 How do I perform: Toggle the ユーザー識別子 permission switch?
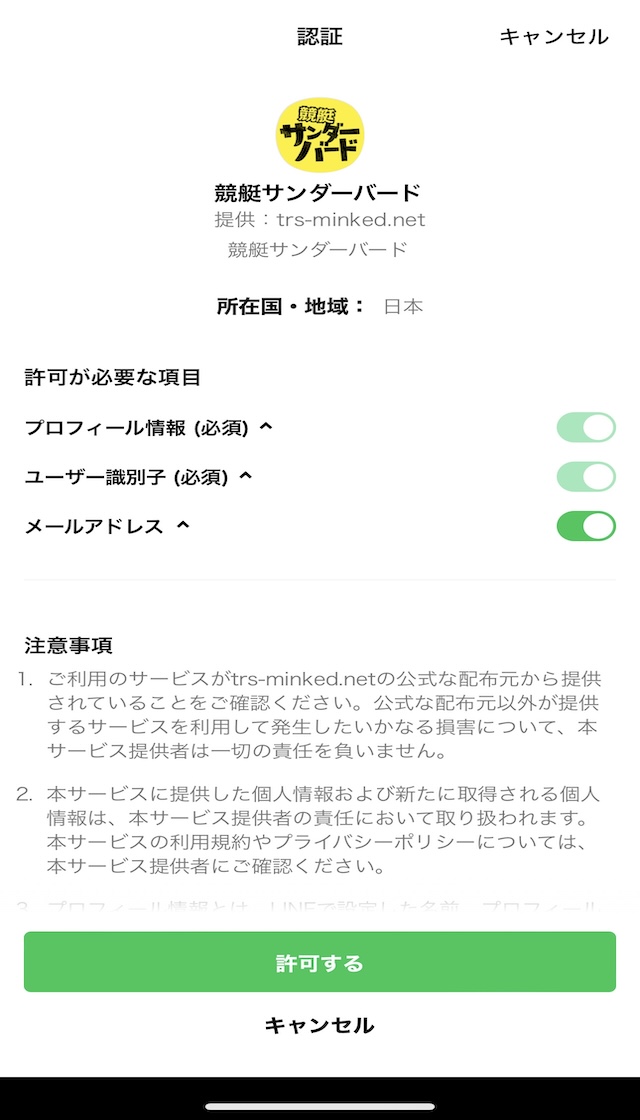coord(586,476)
